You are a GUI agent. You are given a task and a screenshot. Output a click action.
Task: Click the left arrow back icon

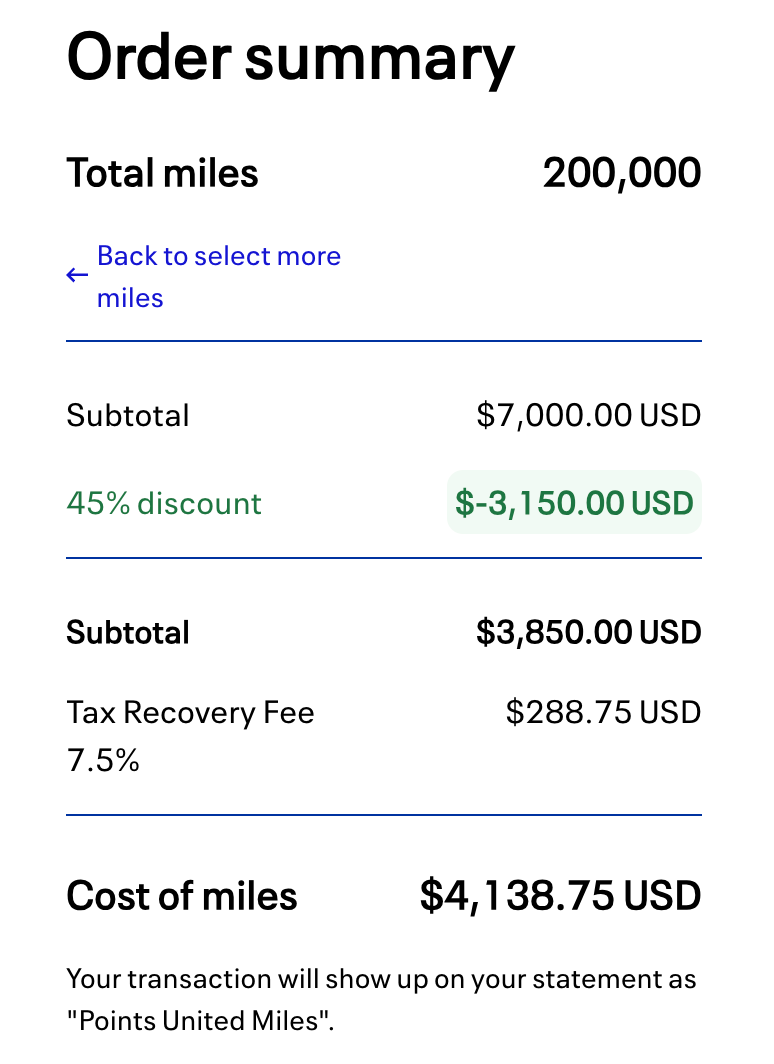pyautogui.click(x=77, y=274)
